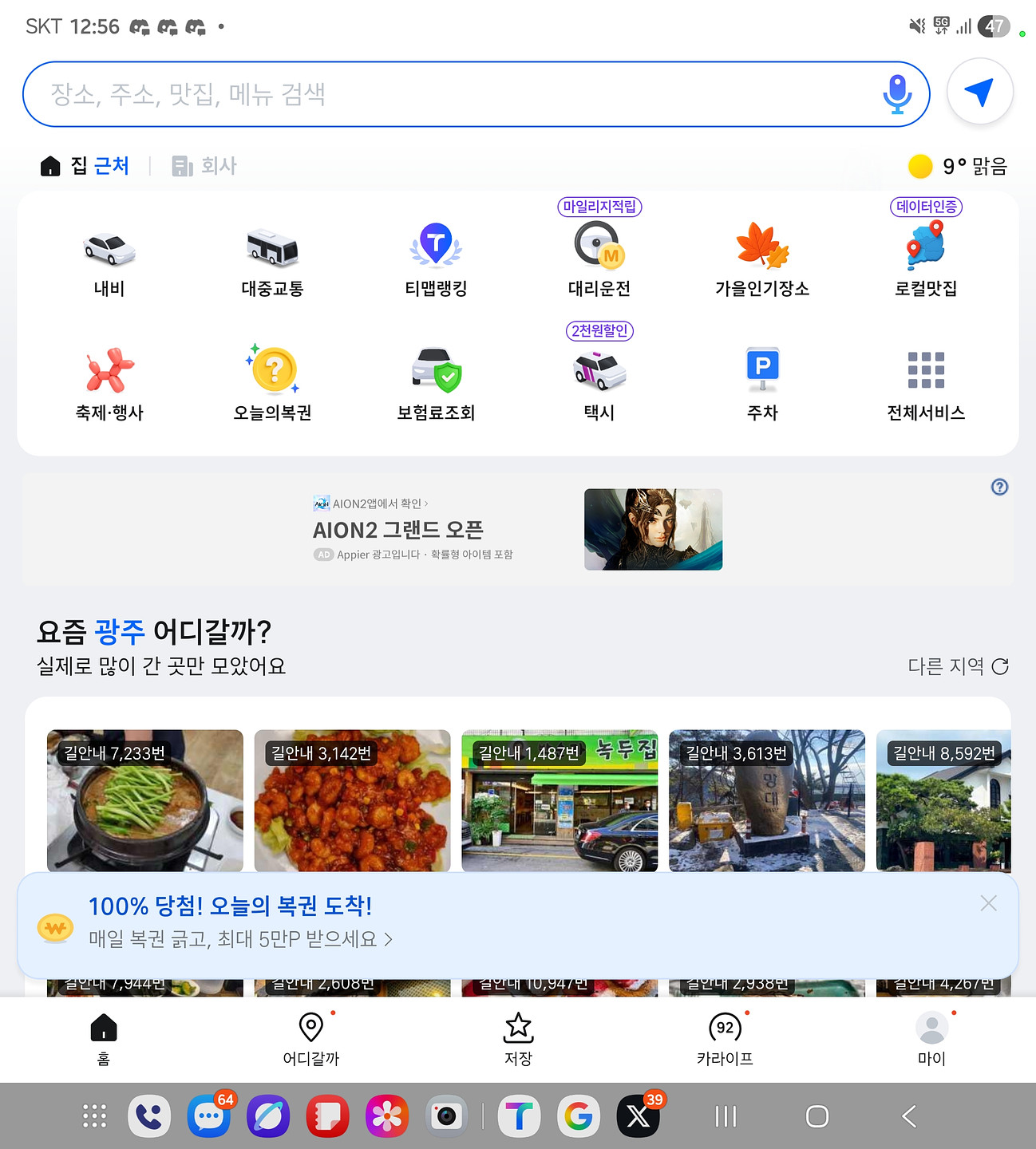
Task: Open the 택시 taxi service
Action: (x=599, y=385)
